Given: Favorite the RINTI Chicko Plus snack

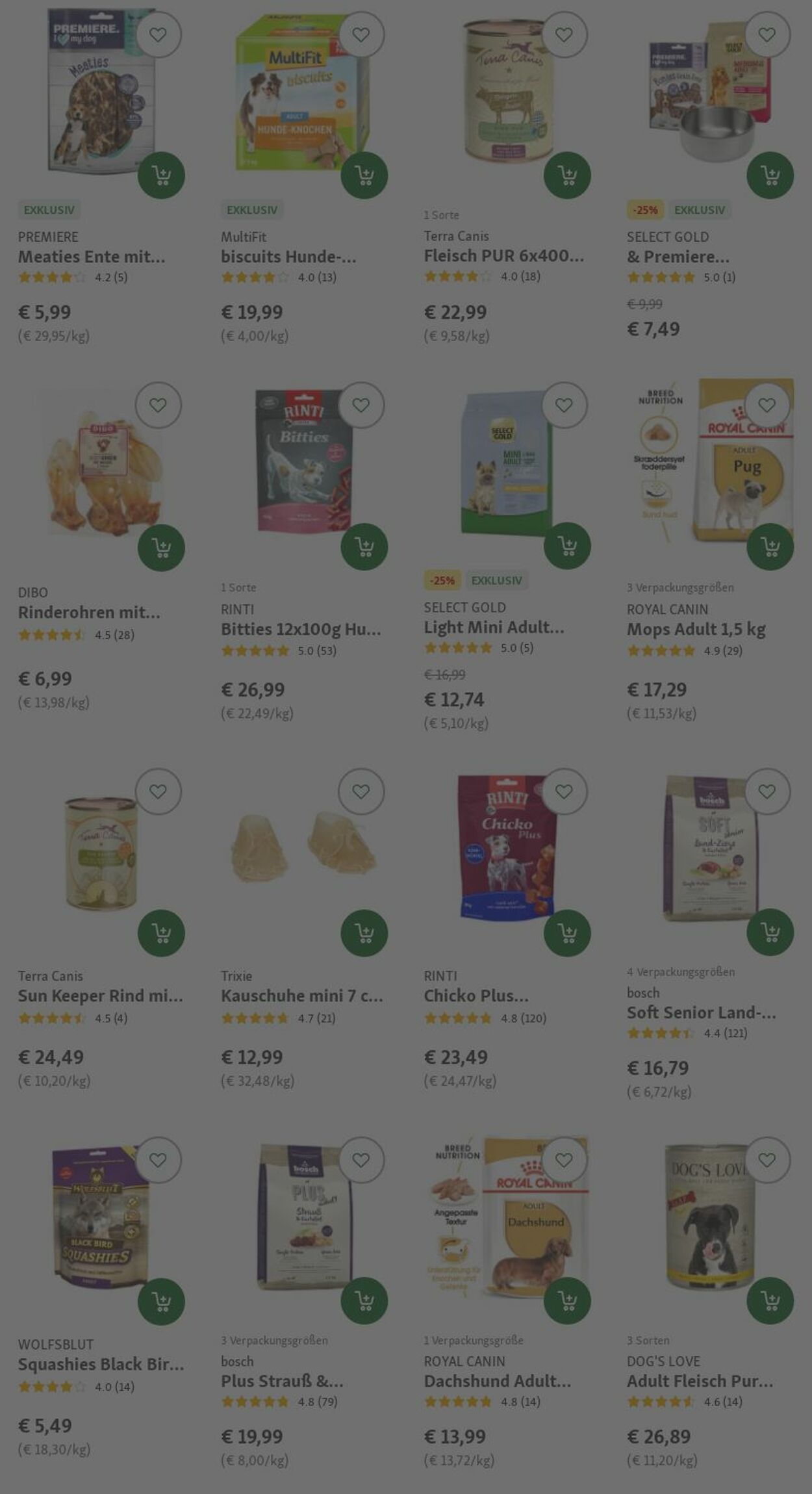Looking at the screenshot, I should [564, 792].
